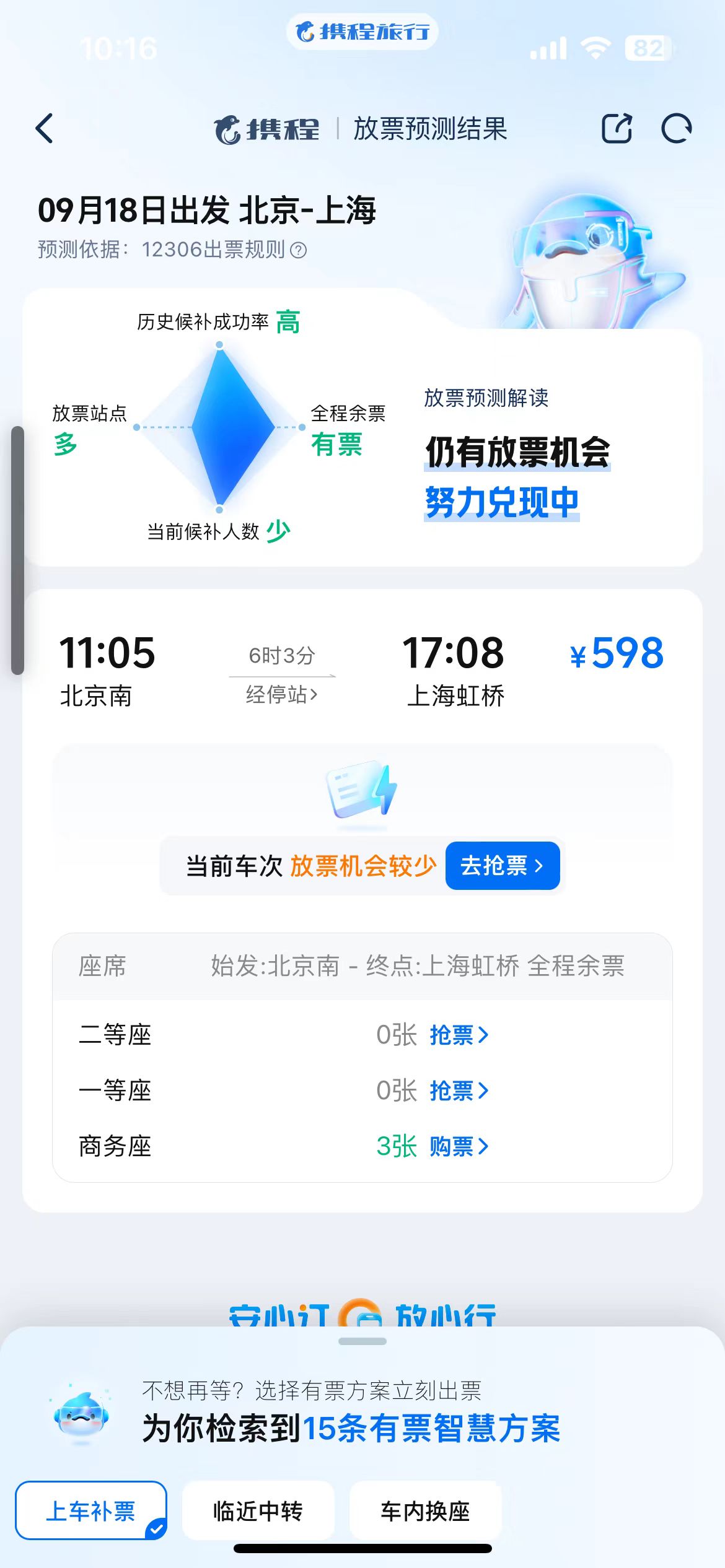This screenshot has height=1568, width=725.
Task: Share this prediction result page
Action: [617, 128]
